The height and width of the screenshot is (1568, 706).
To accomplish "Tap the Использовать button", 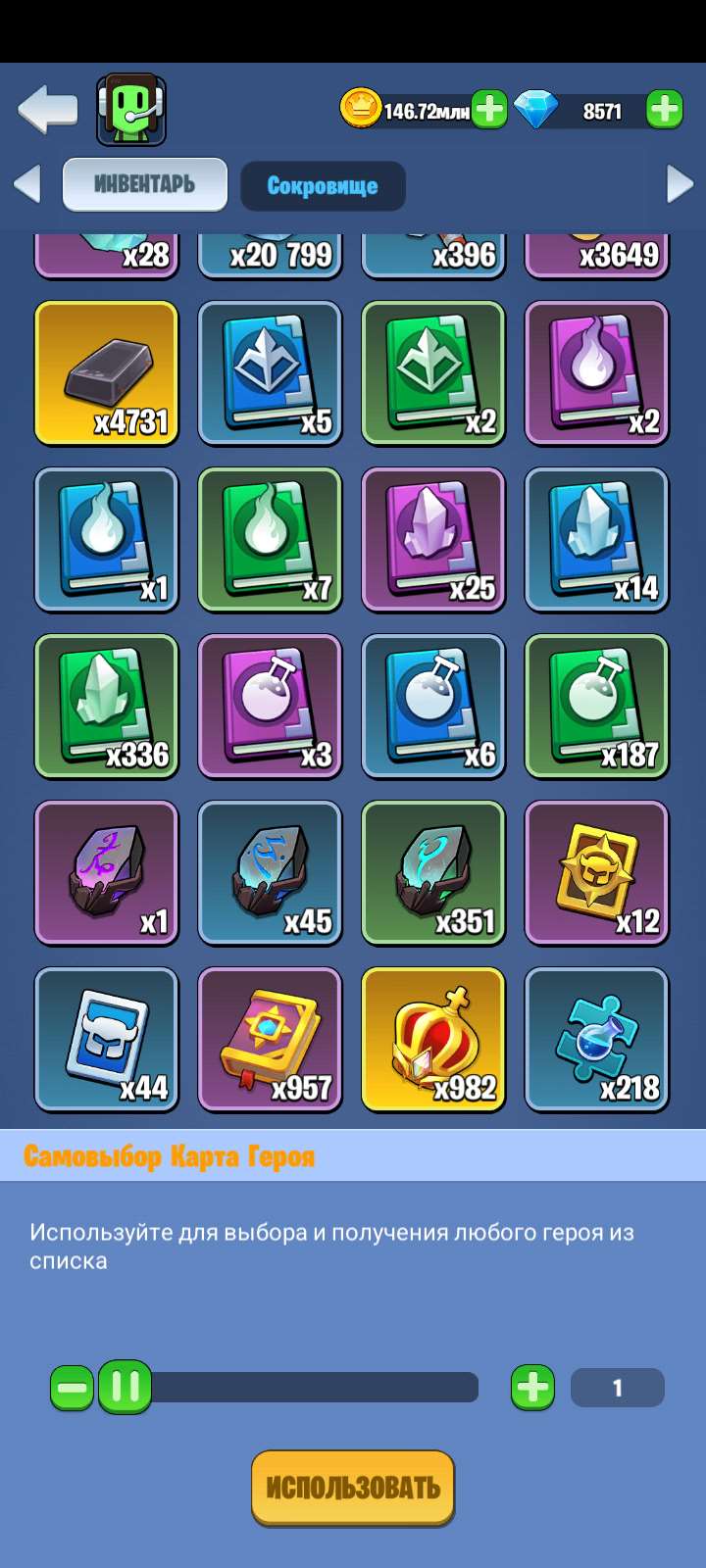I will (x=353, y=1488).
